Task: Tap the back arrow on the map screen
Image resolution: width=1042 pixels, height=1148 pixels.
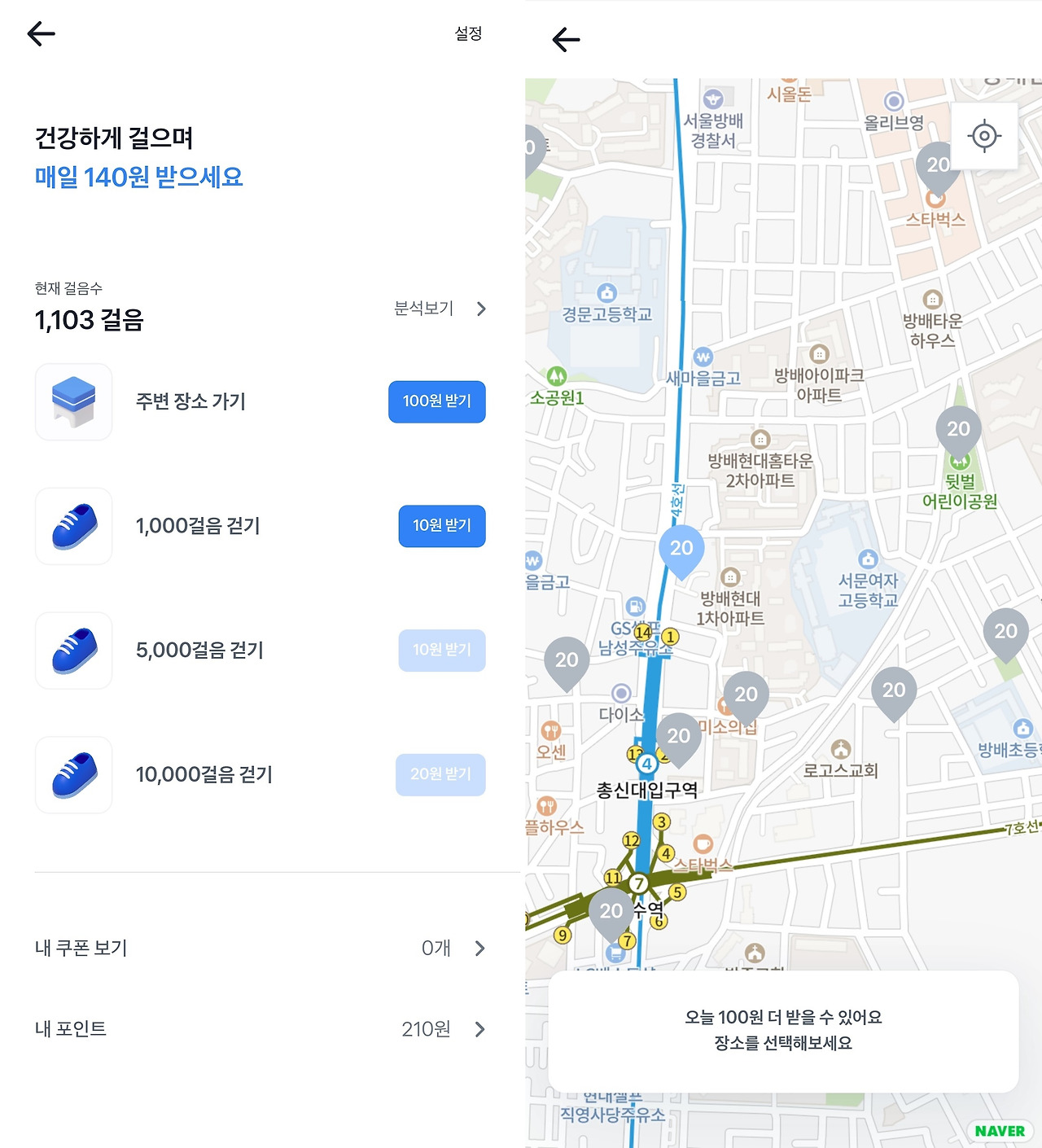Action: coord(566,38)
